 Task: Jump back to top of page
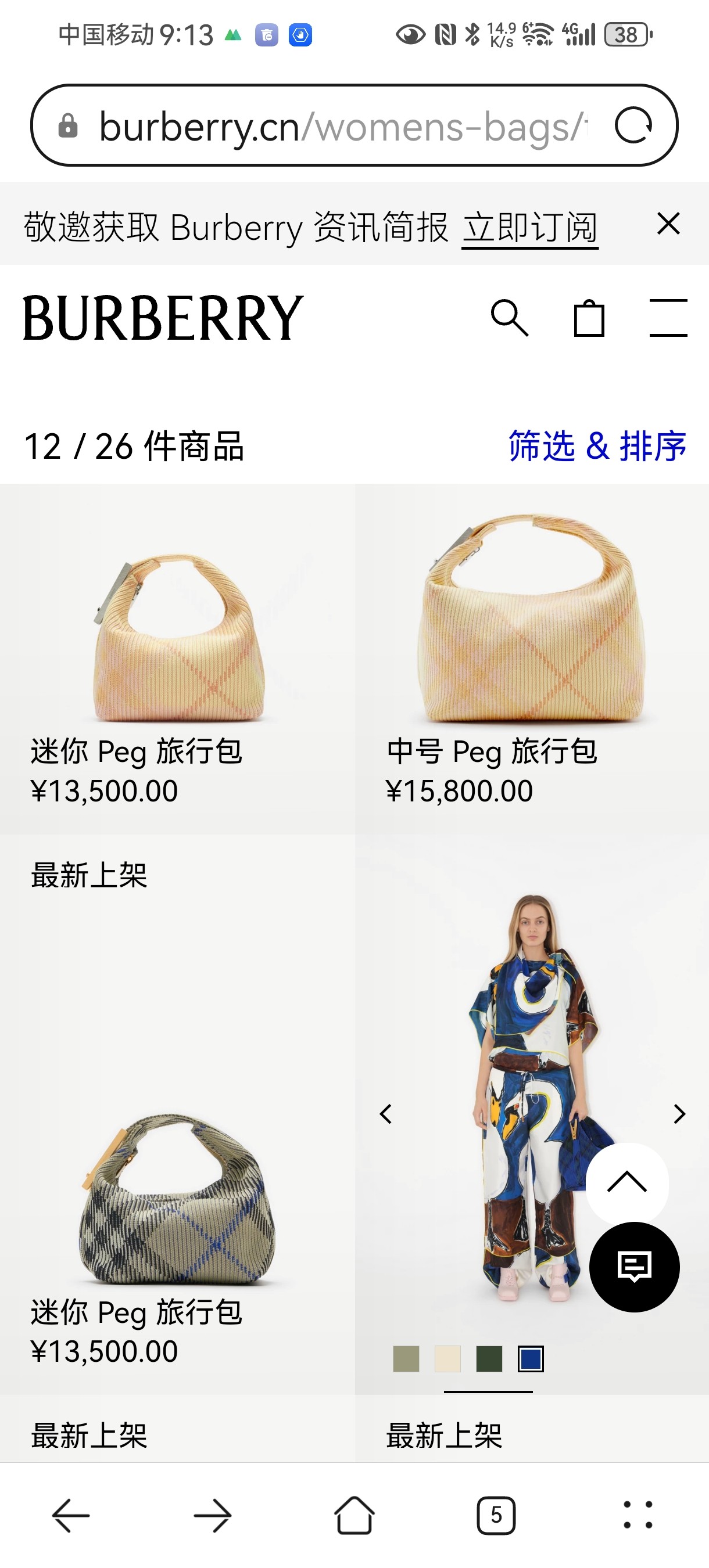coord(628,1184)
